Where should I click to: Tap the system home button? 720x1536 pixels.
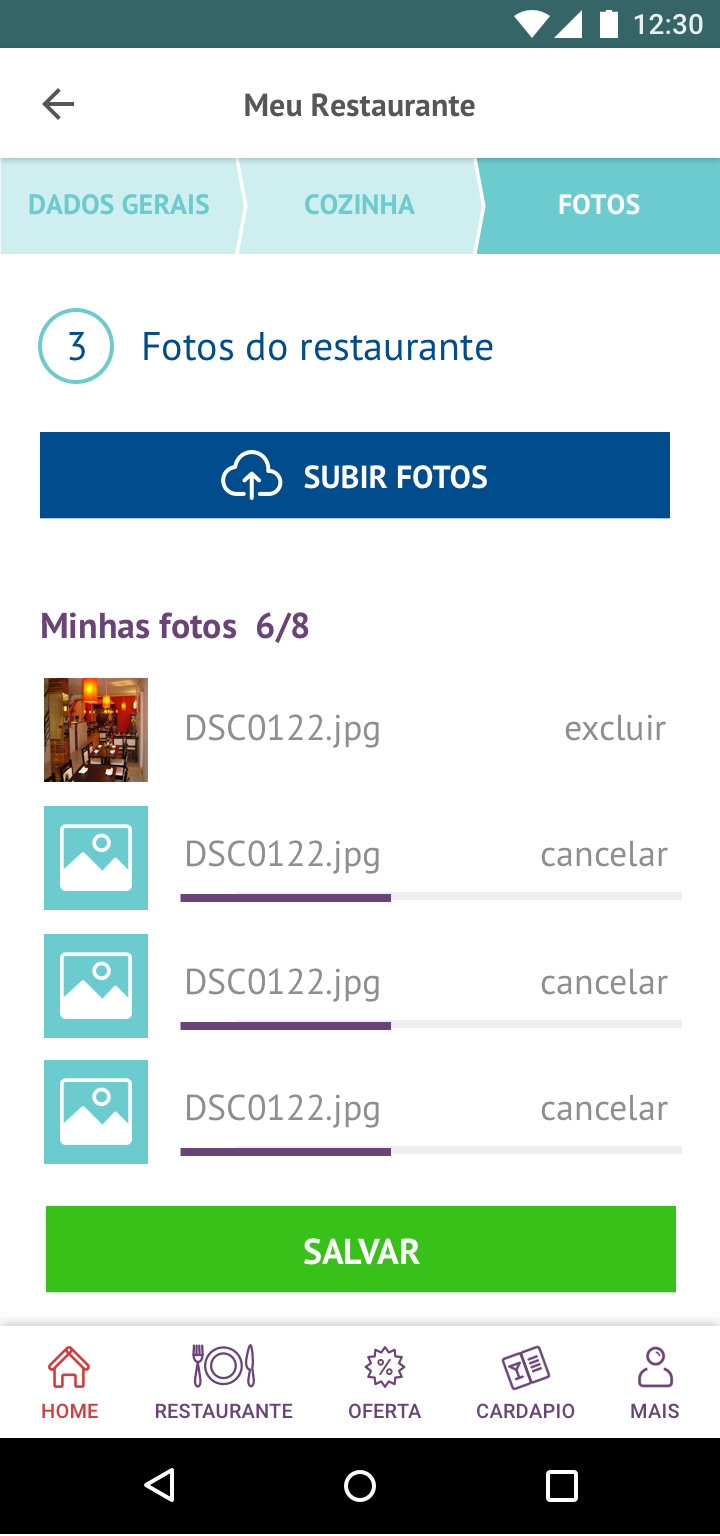point(360,1486)
